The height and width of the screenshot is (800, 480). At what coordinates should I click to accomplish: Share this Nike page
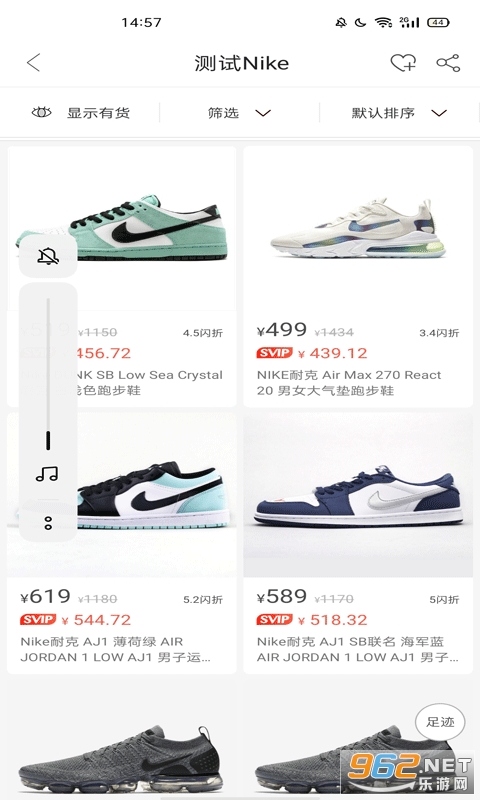click(448, 63)
